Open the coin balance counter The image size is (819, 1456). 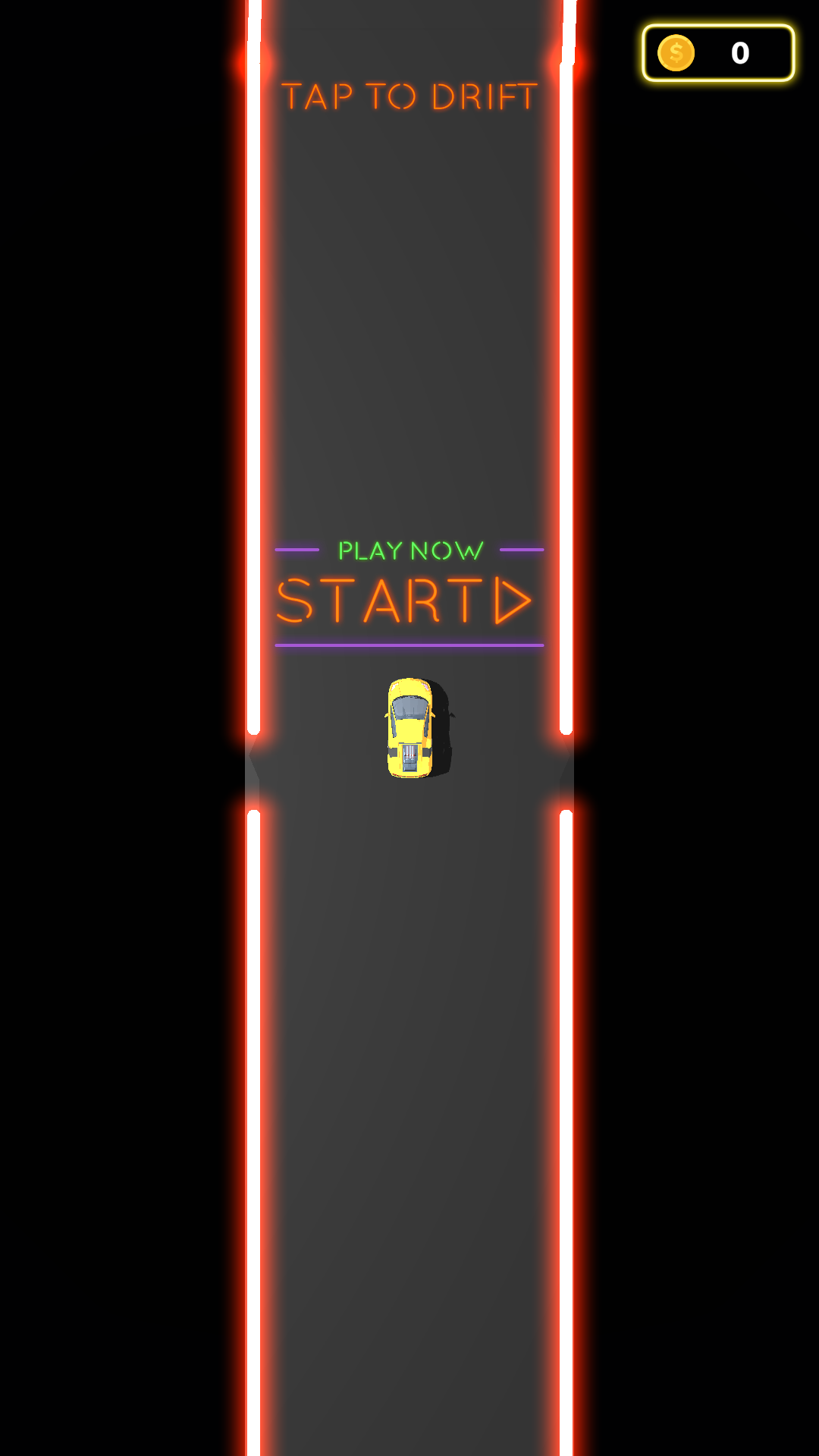(x=718, y=53)
